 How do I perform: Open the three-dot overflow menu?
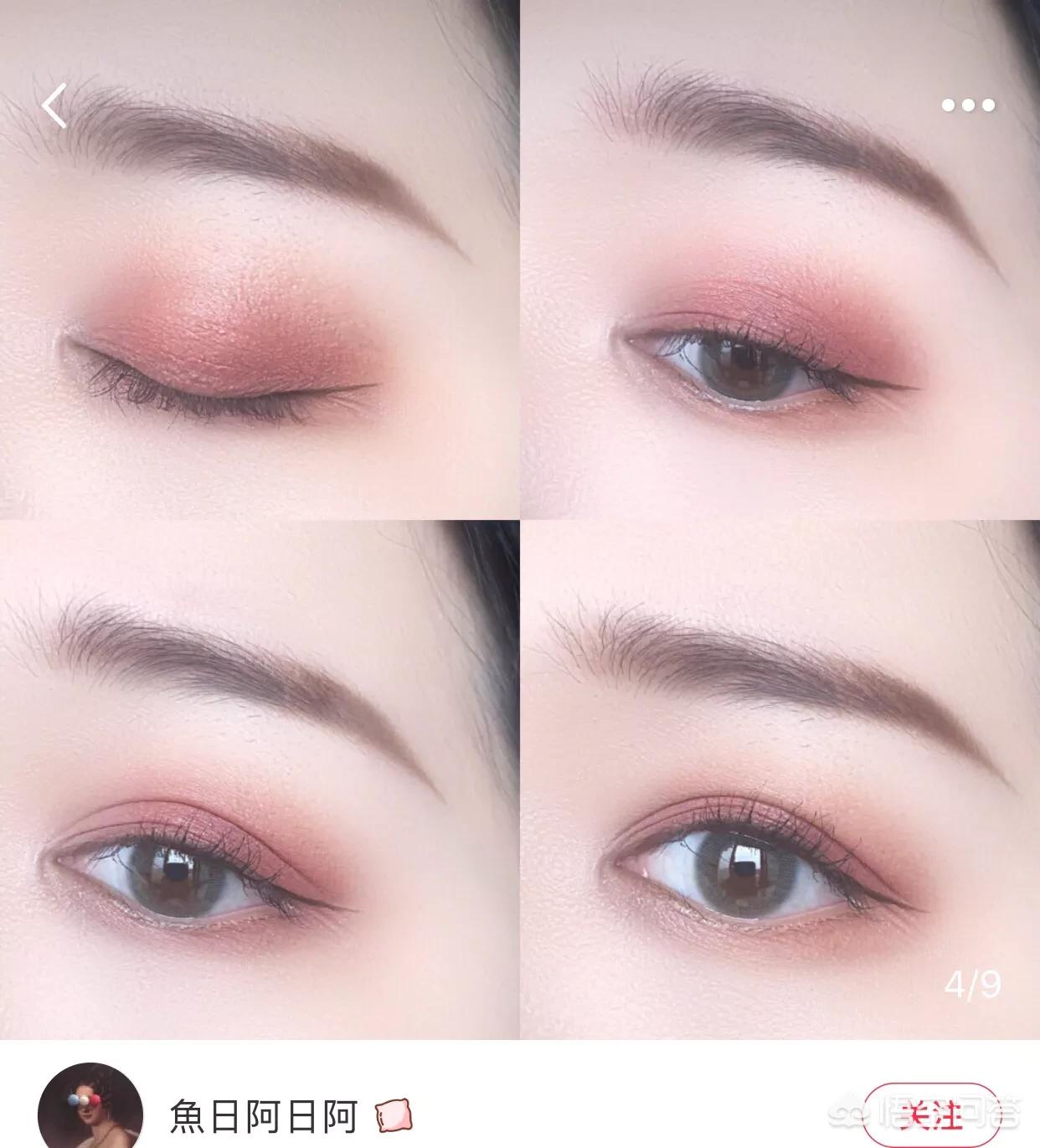pos(968,106)
